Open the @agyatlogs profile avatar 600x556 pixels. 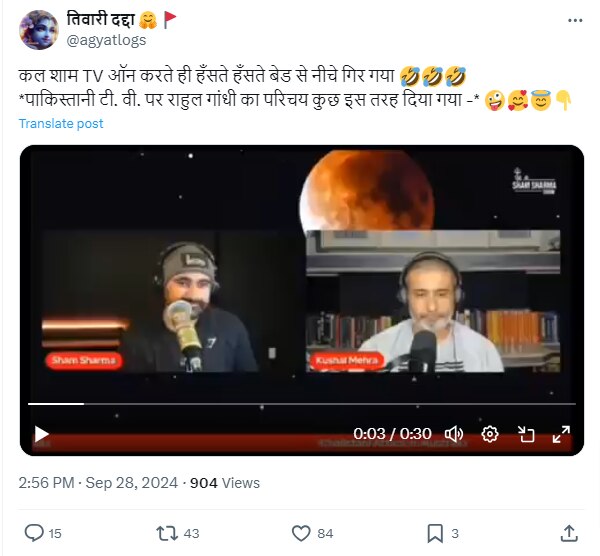(38, 29)
